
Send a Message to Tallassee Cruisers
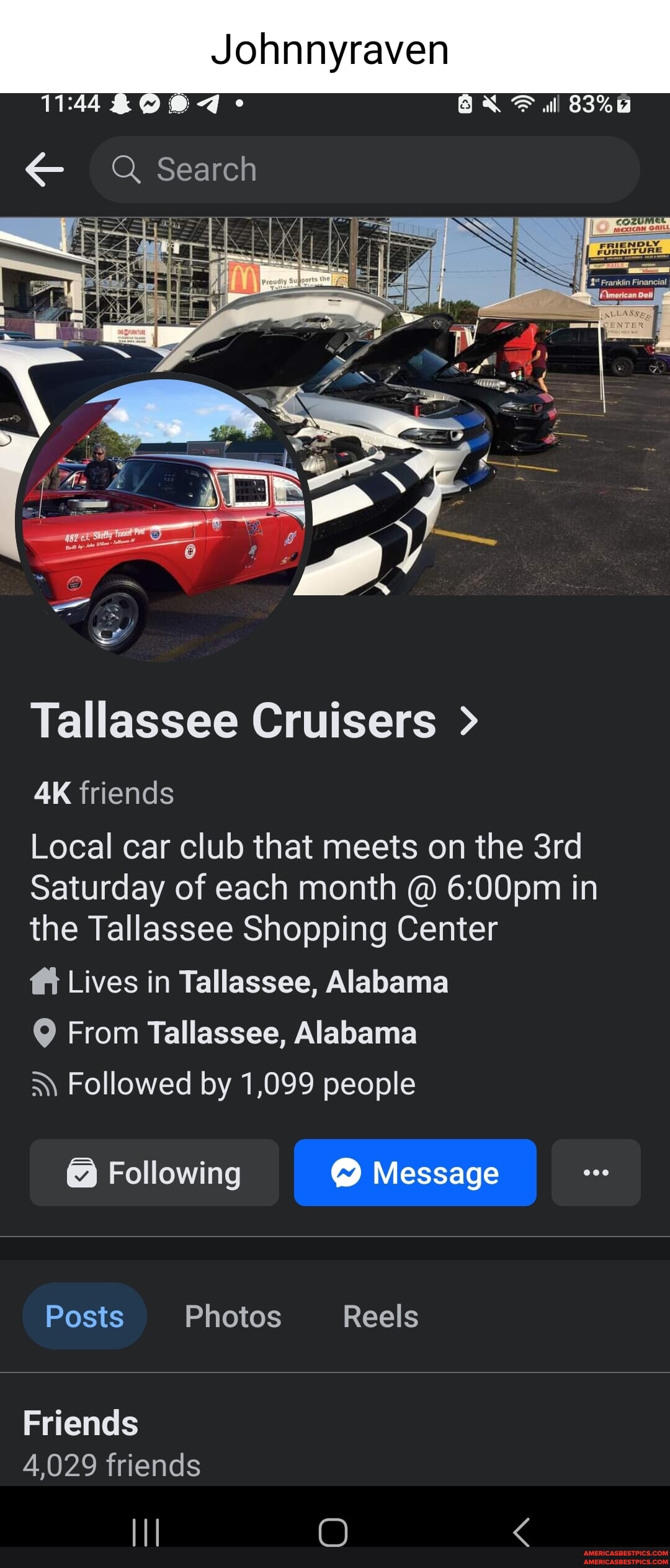(x=414, y=1173)
